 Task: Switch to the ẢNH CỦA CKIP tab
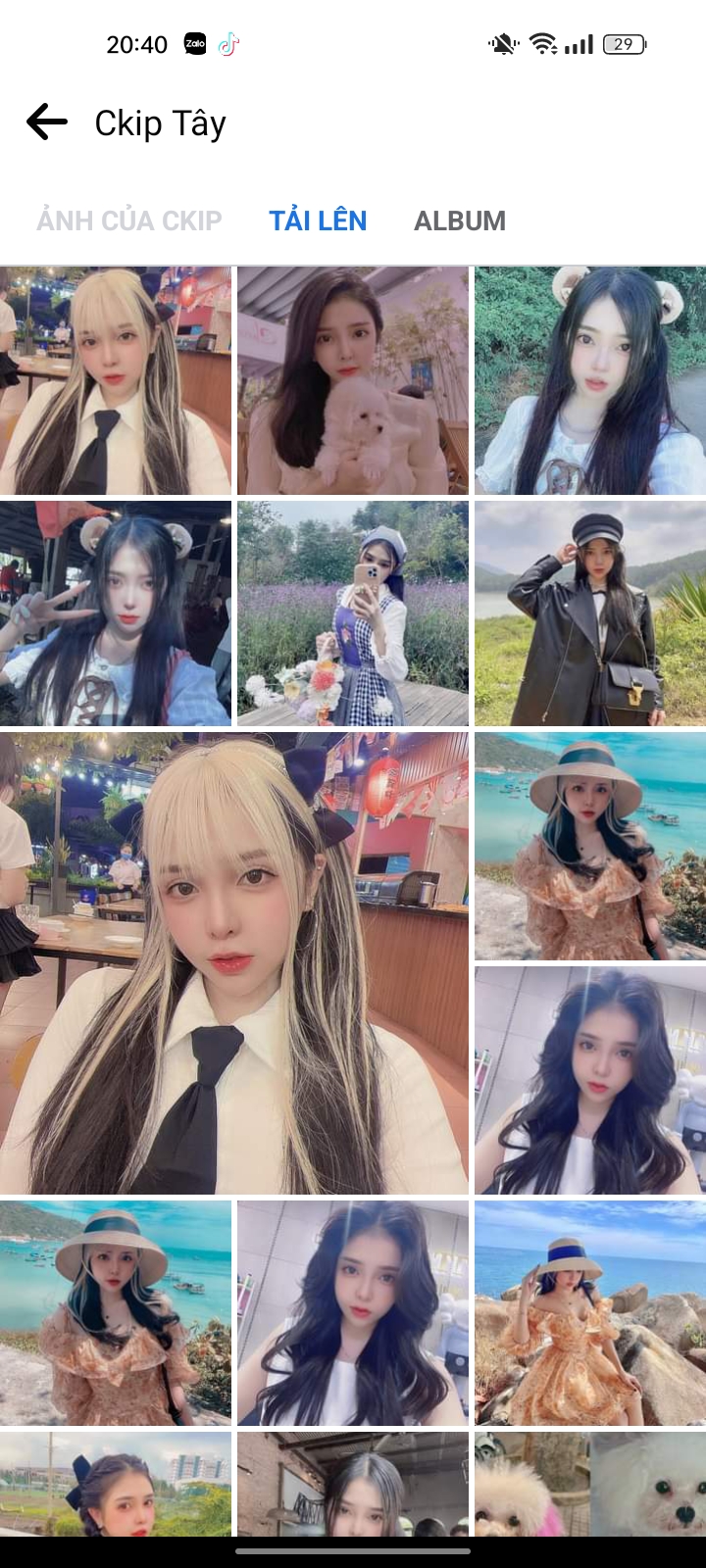129,220
